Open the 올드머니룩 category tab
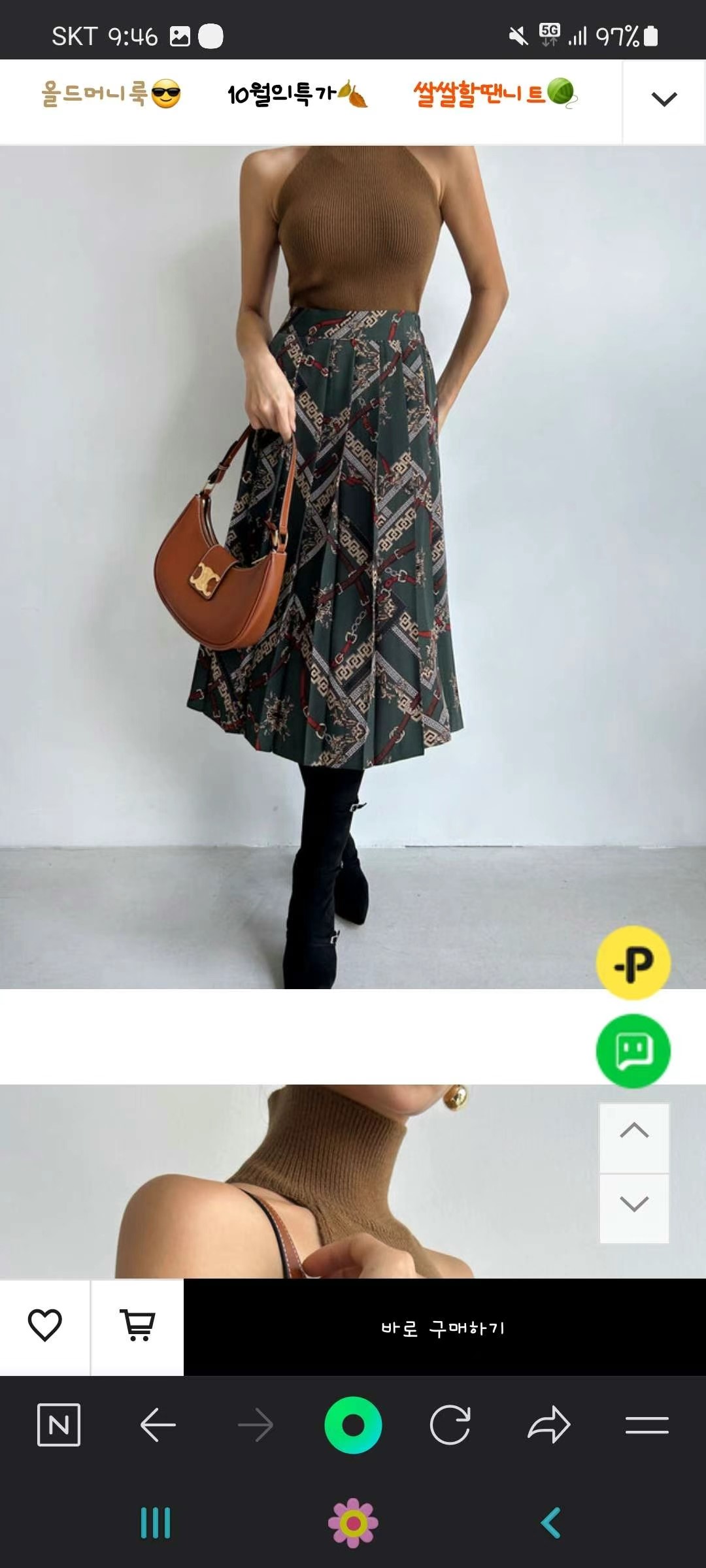This screenshot has height=1568, width=706. [111, 94]
